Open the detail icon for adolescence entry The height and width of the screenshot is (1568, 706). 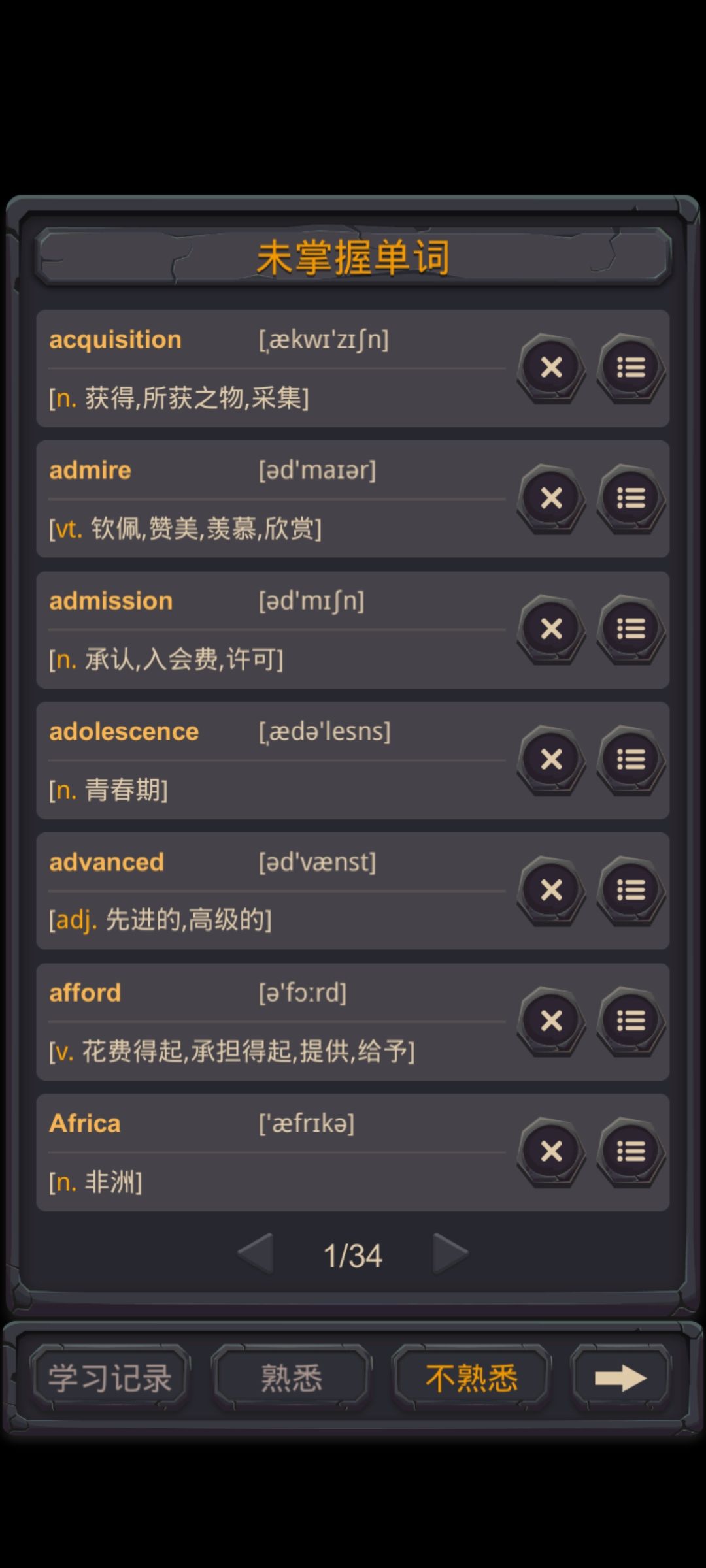click(630, 760)
